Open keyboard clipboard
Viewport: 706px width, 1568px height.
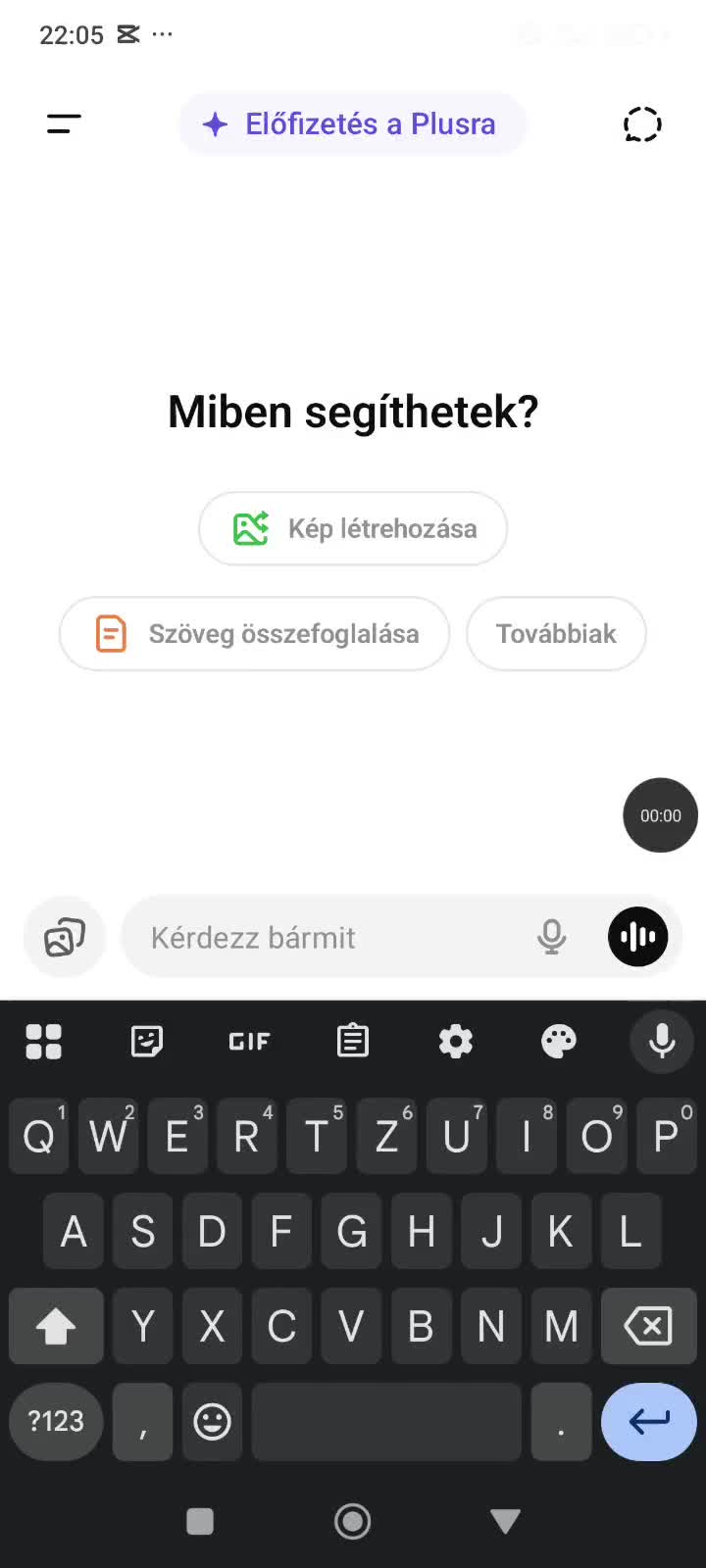click(x=353, y=1041)
